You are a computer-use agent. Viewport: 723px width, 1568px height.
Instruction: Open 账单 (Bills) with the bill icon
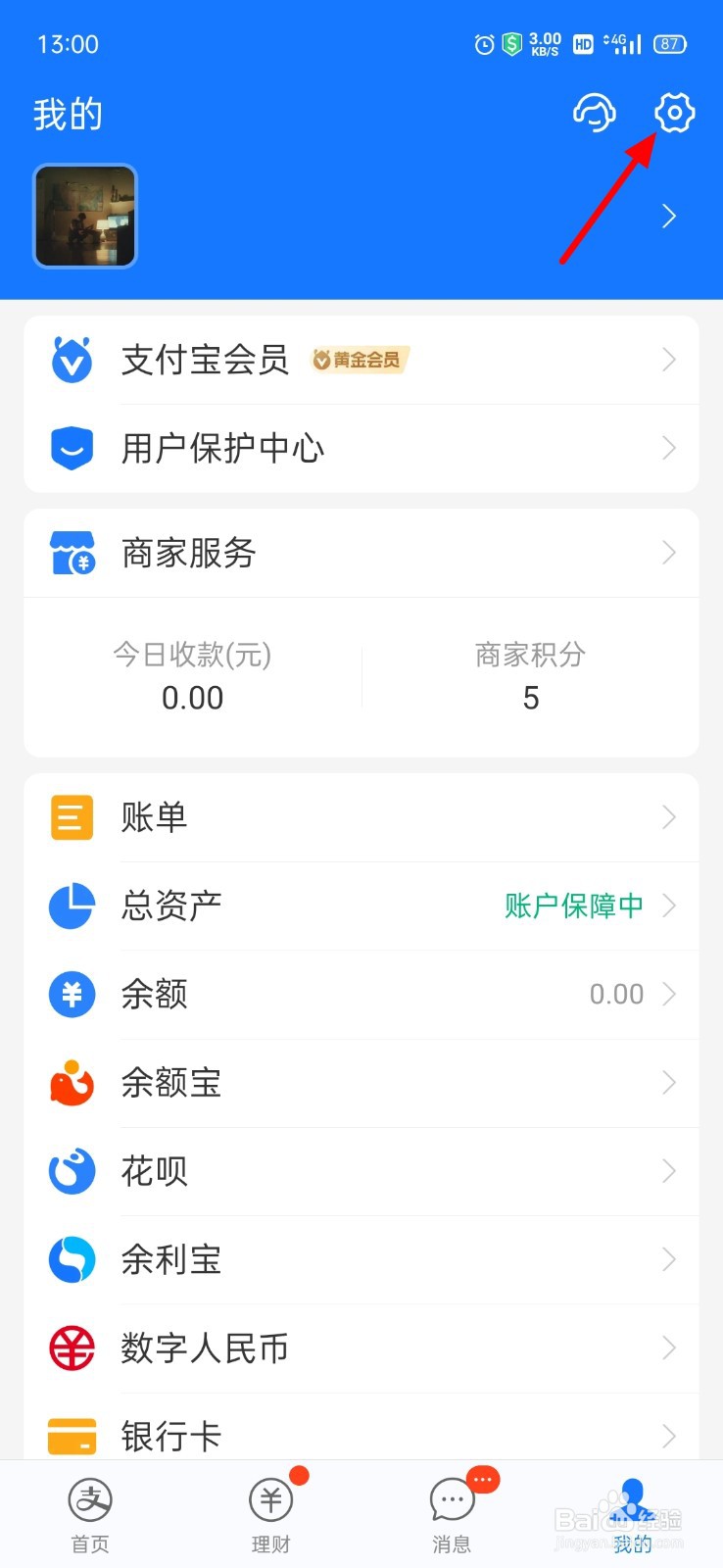click(70, 816)
